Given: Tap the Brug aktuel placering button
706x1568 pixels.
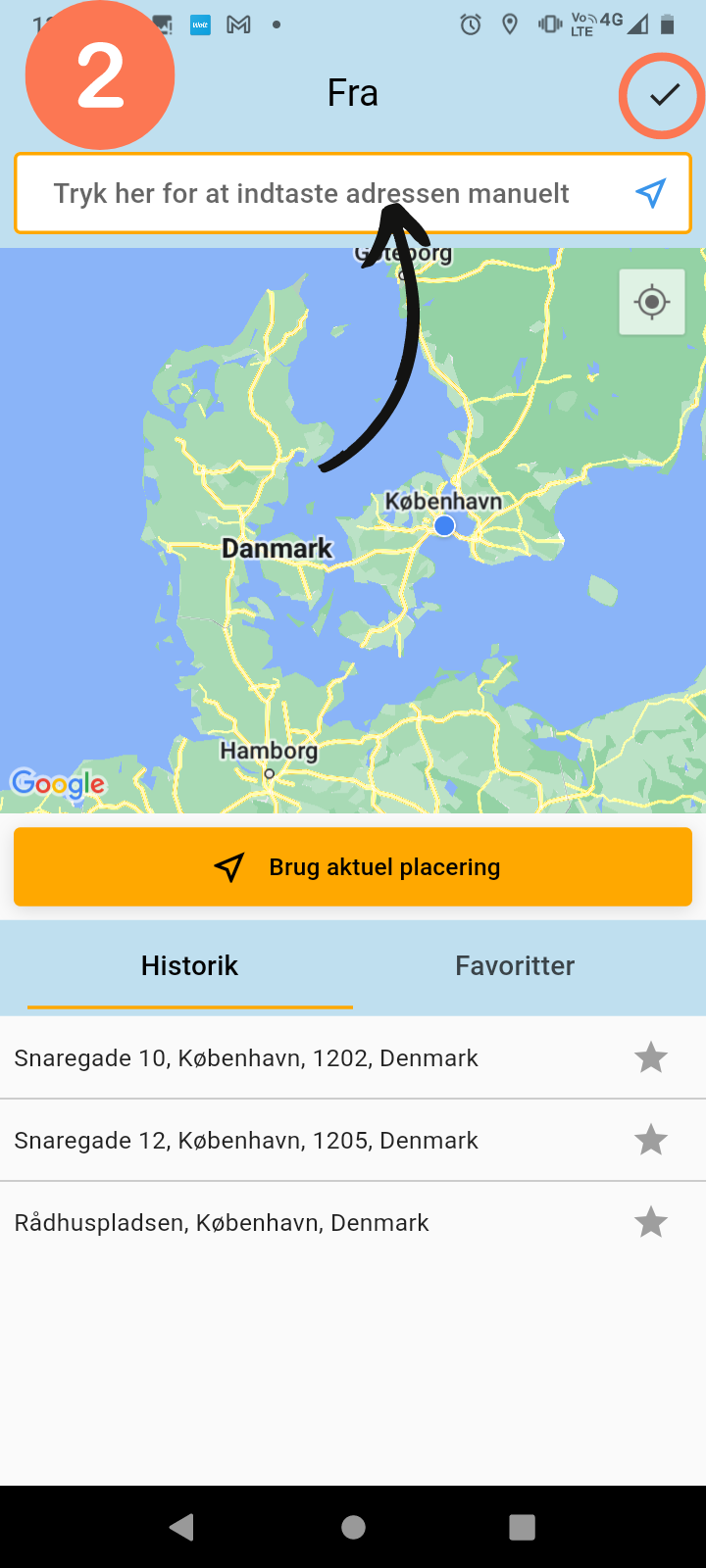Looking at the screenshot, I should click(353, 866).
